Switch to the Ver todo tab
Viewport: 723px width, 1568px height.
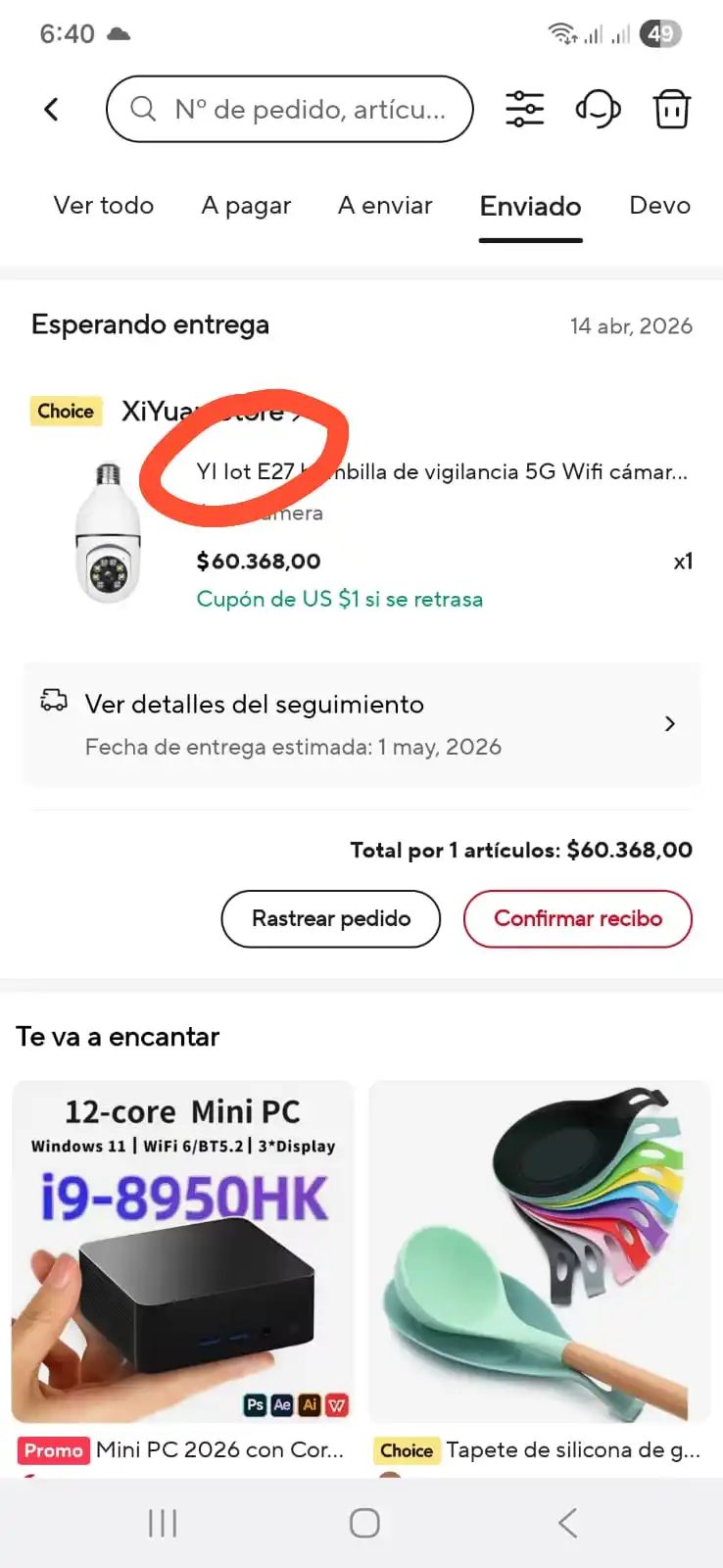click(x=104, y=206)
